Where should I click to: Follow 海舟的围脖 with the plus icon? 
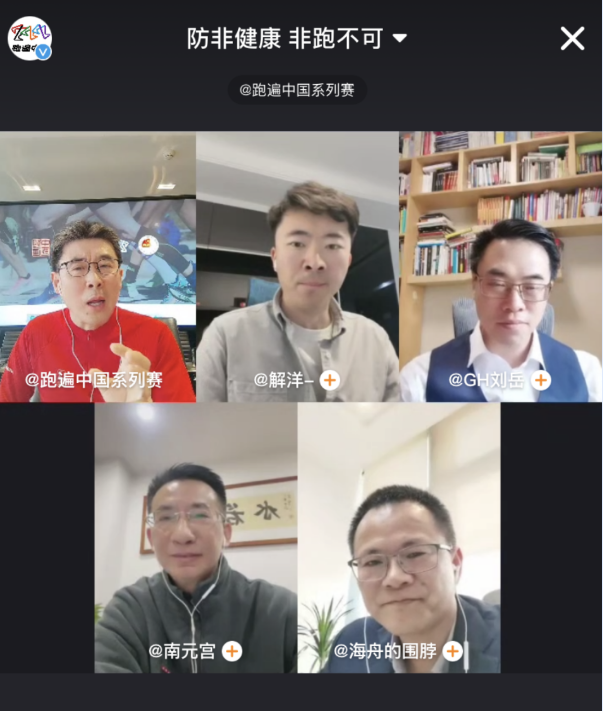tap(452, 651)
